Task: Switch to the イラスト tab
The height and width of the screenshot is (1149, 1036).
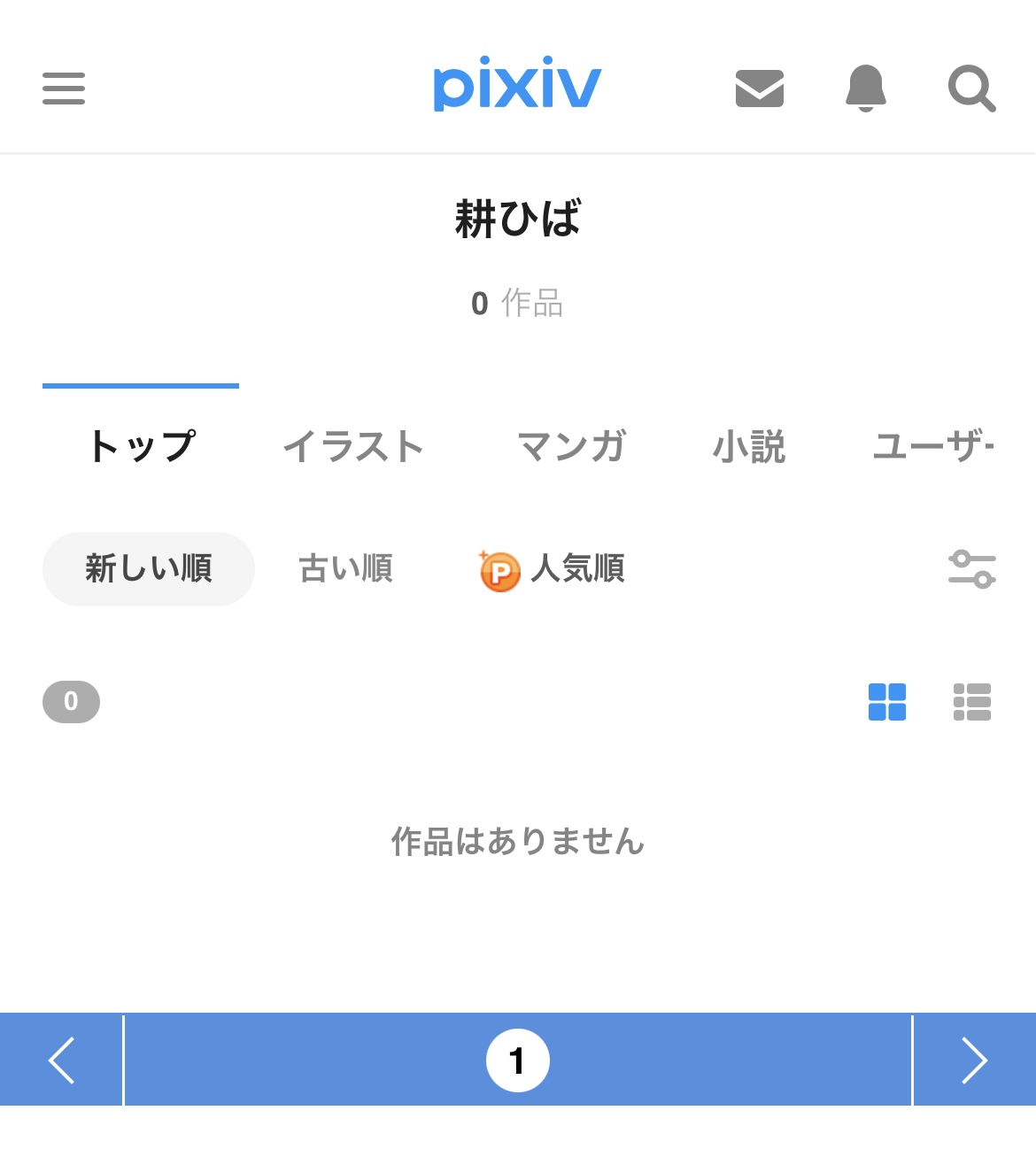Action: click(x=353, y=445)
